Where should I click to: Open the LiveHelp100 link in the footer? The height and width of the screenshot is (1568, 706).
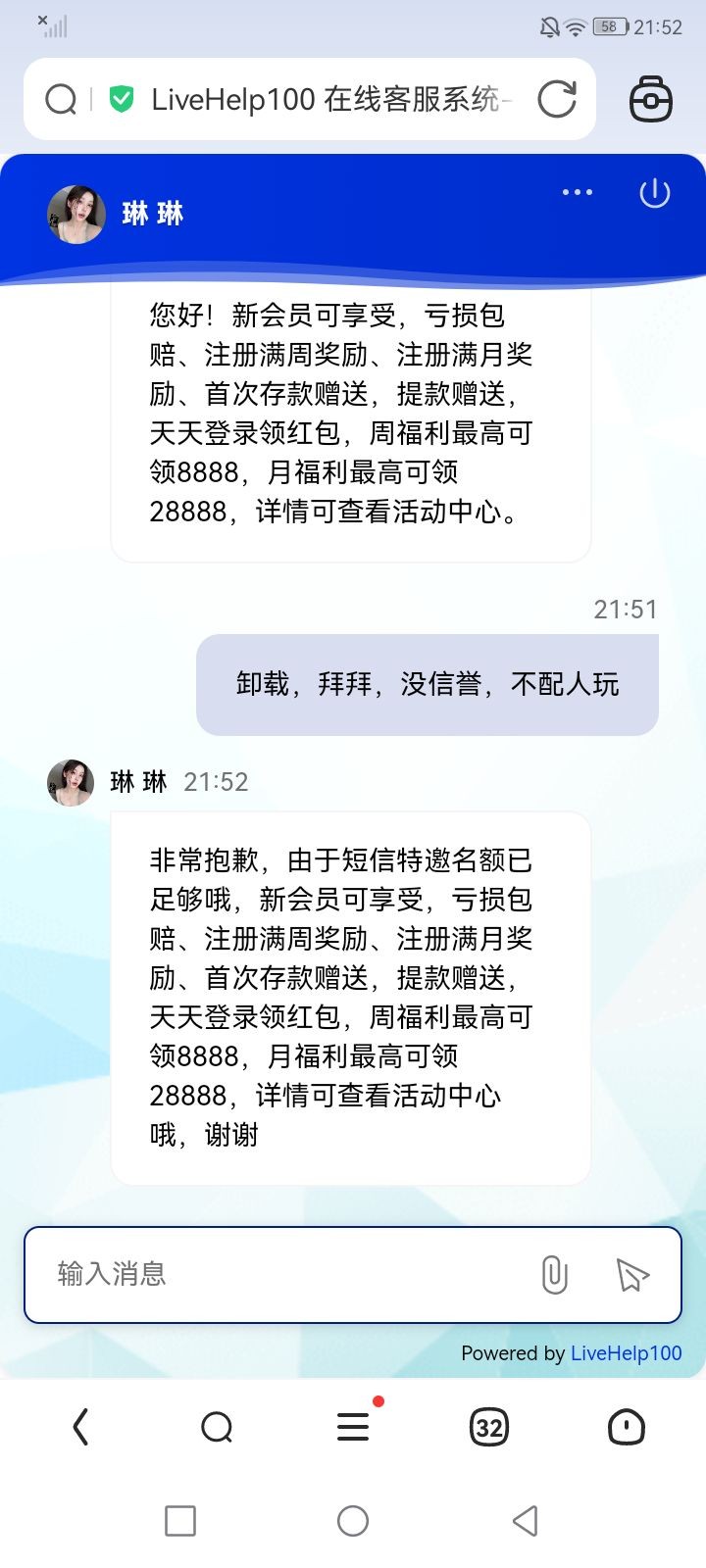[x=626, y=1353]
